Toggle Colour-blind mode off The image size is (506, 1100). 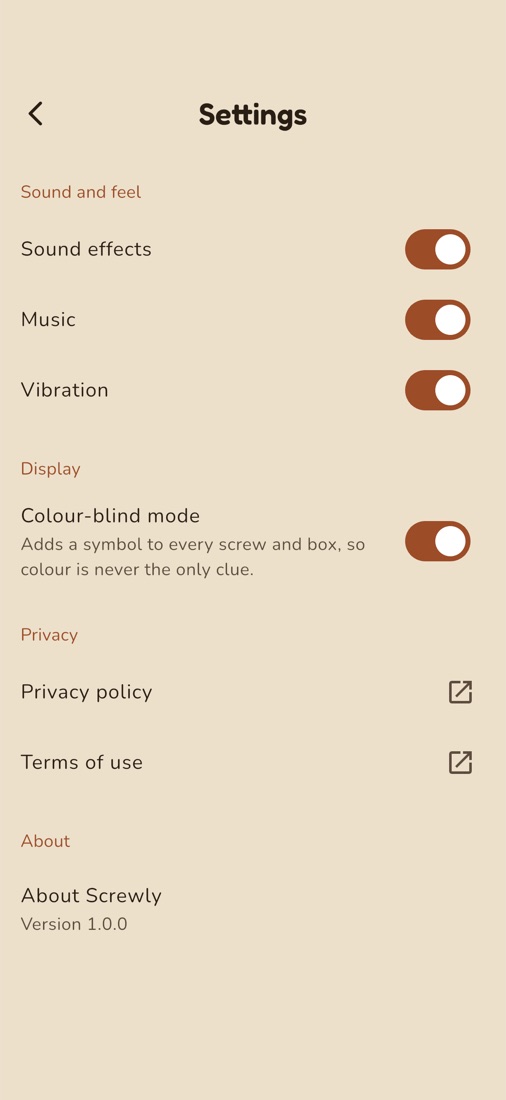point(437,541)
